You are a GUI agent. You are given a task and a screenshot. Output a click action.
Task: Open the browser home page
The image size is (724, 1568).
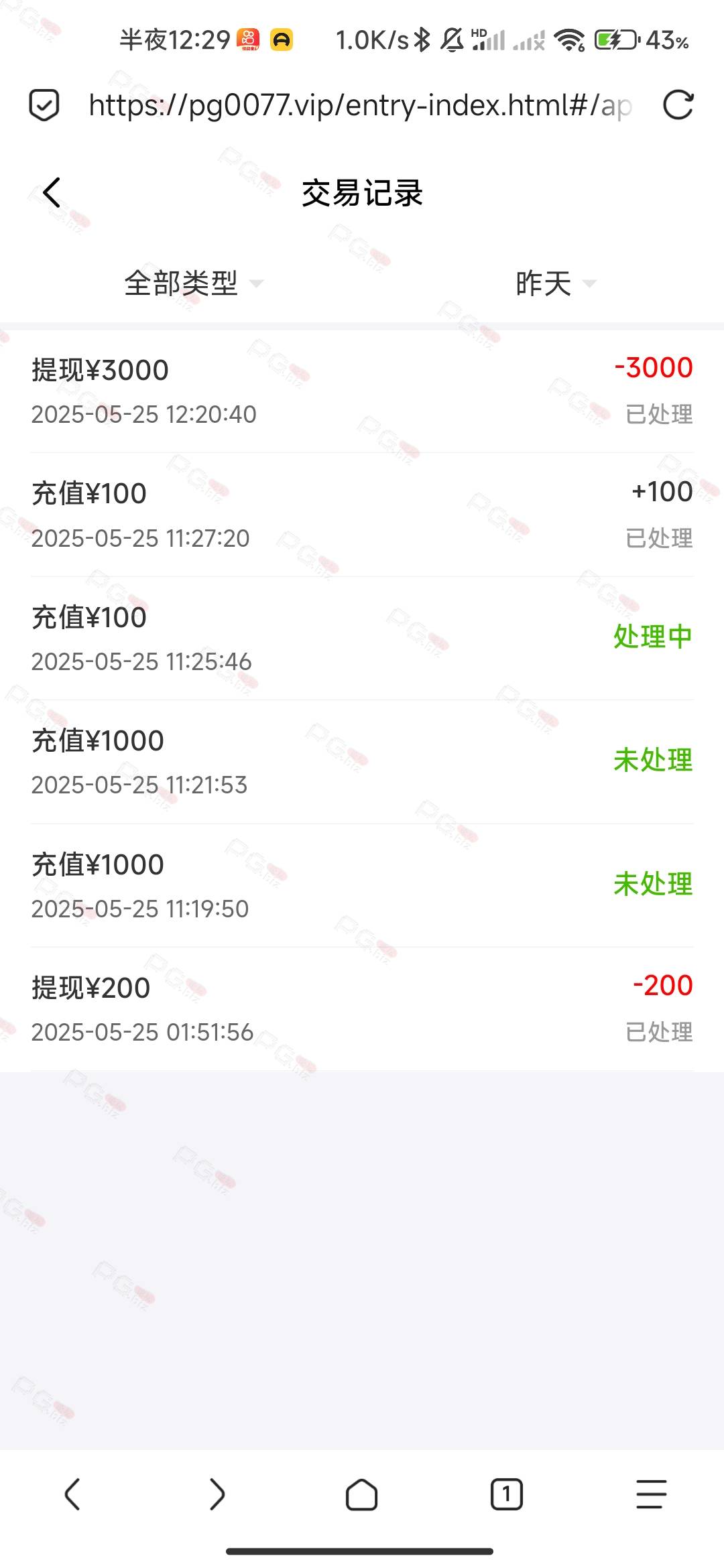[361, 1494]
